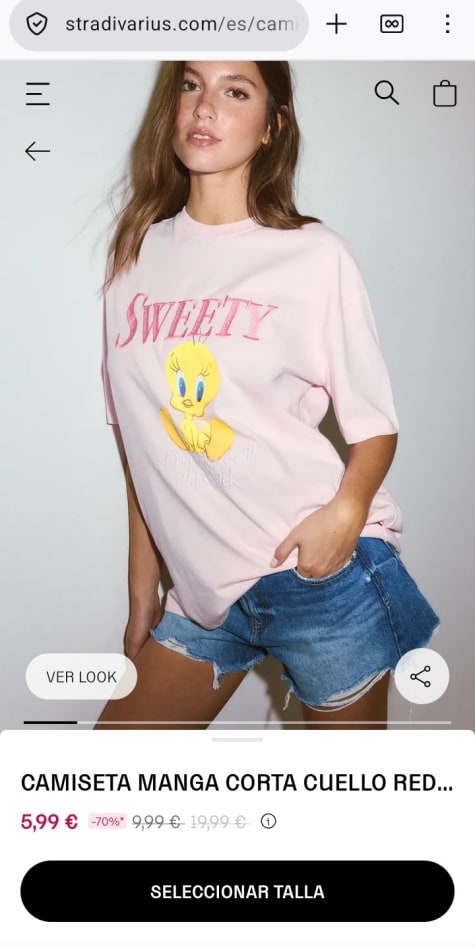Expand the product details sheet handle
Screen dimensions: 475x947
coord(238,739)
